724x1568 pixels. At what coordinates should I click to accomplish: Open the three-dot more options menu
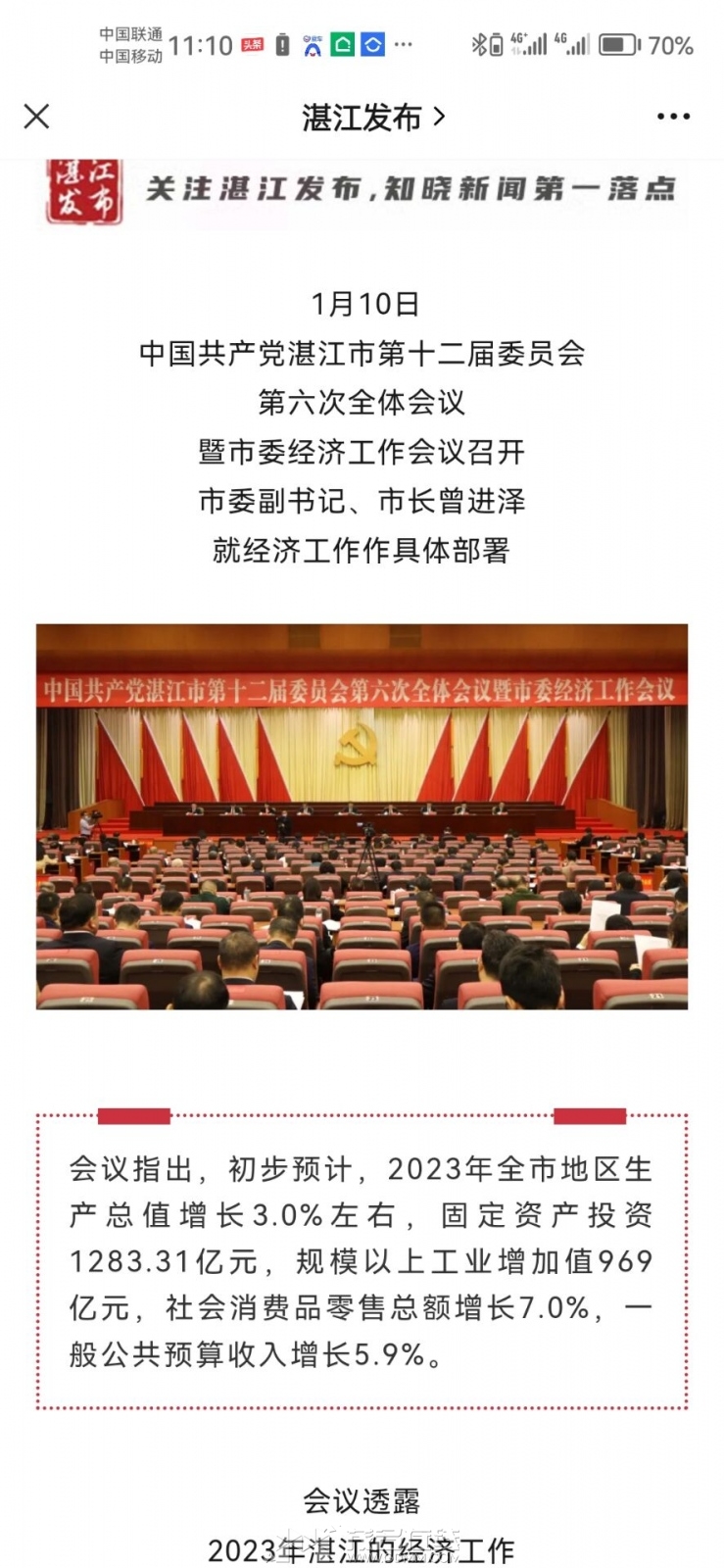coord(673,117)
